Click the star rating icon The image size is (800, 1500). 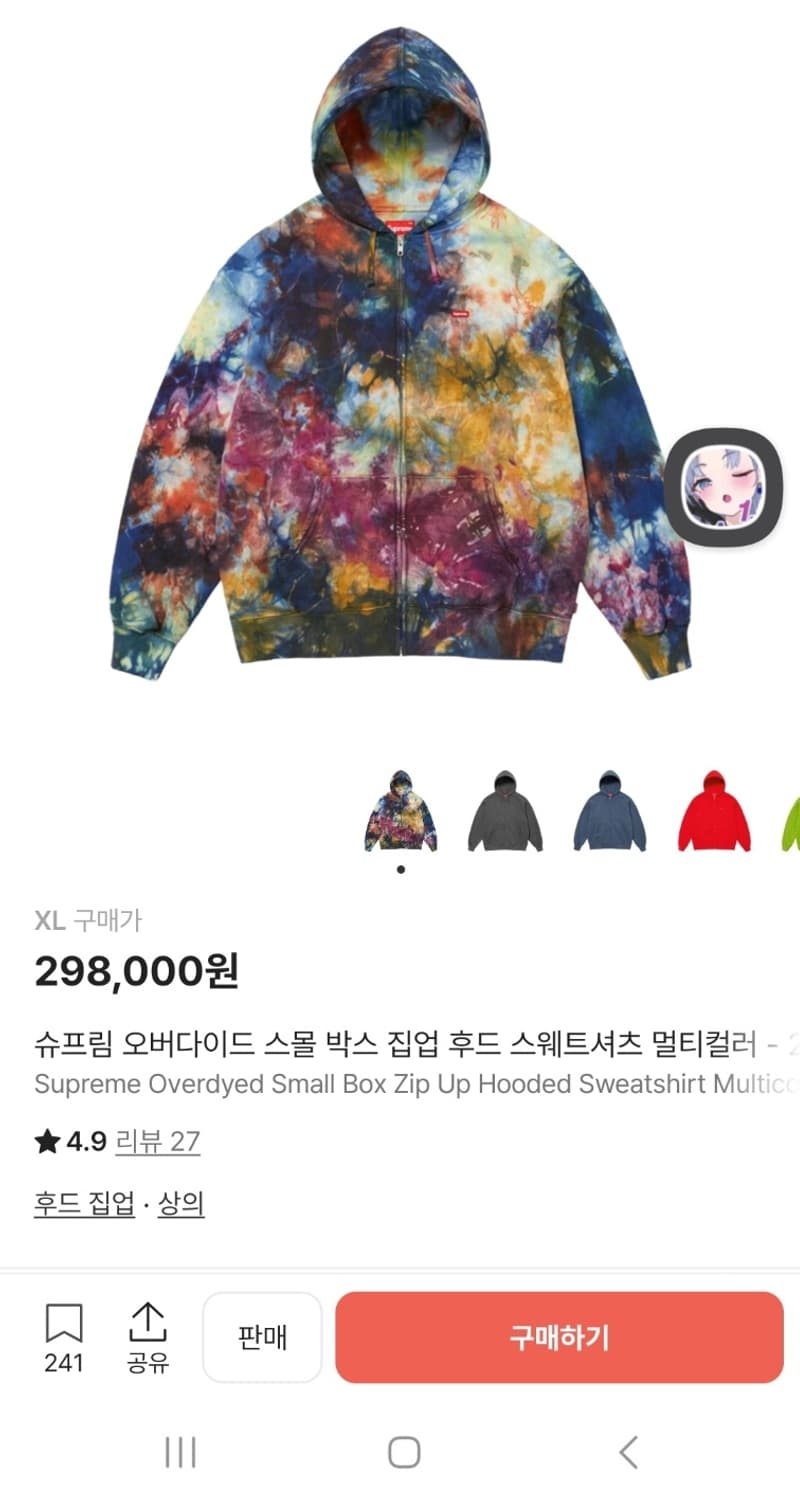[x=46, y=1141]
